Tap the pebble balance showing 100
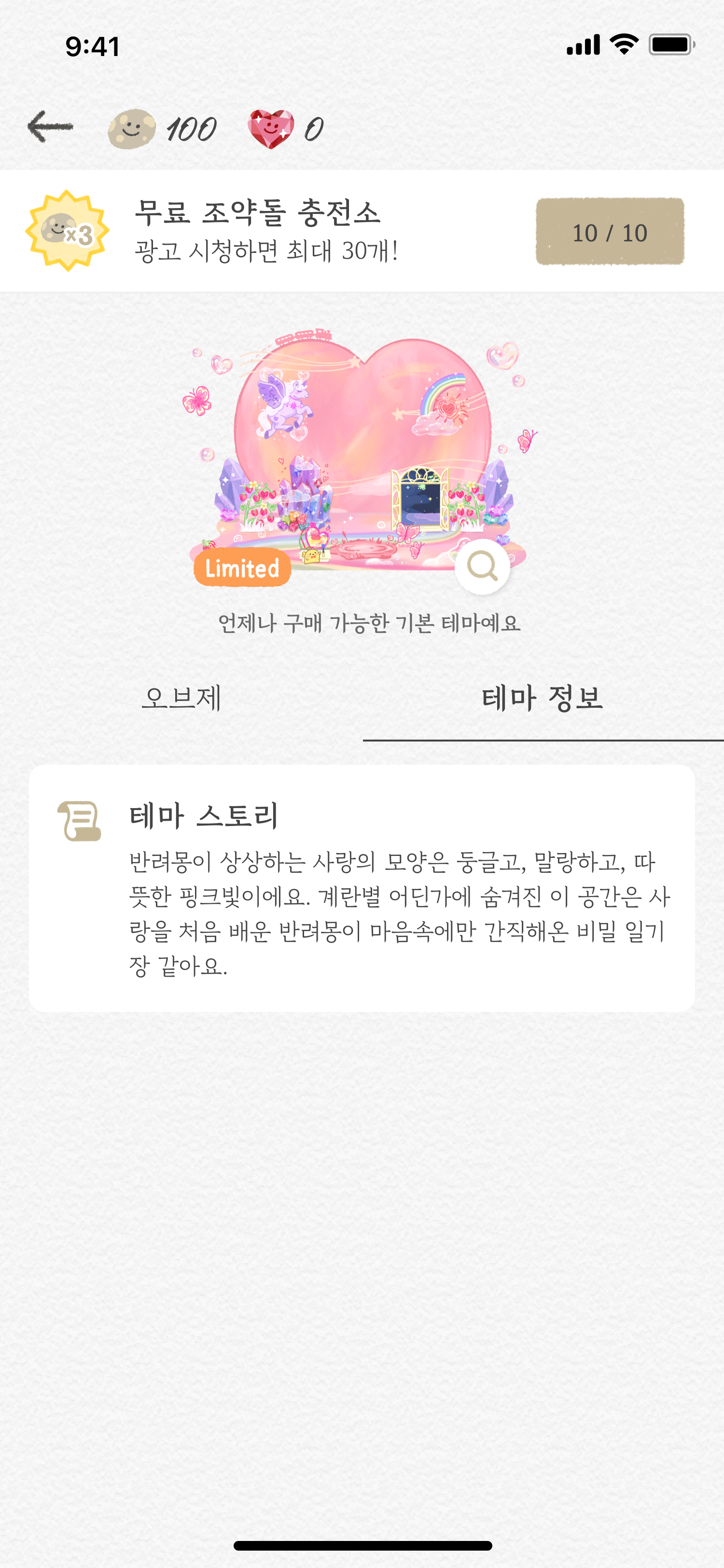This screenshot has width=724, height=1568. click(162, 128)
